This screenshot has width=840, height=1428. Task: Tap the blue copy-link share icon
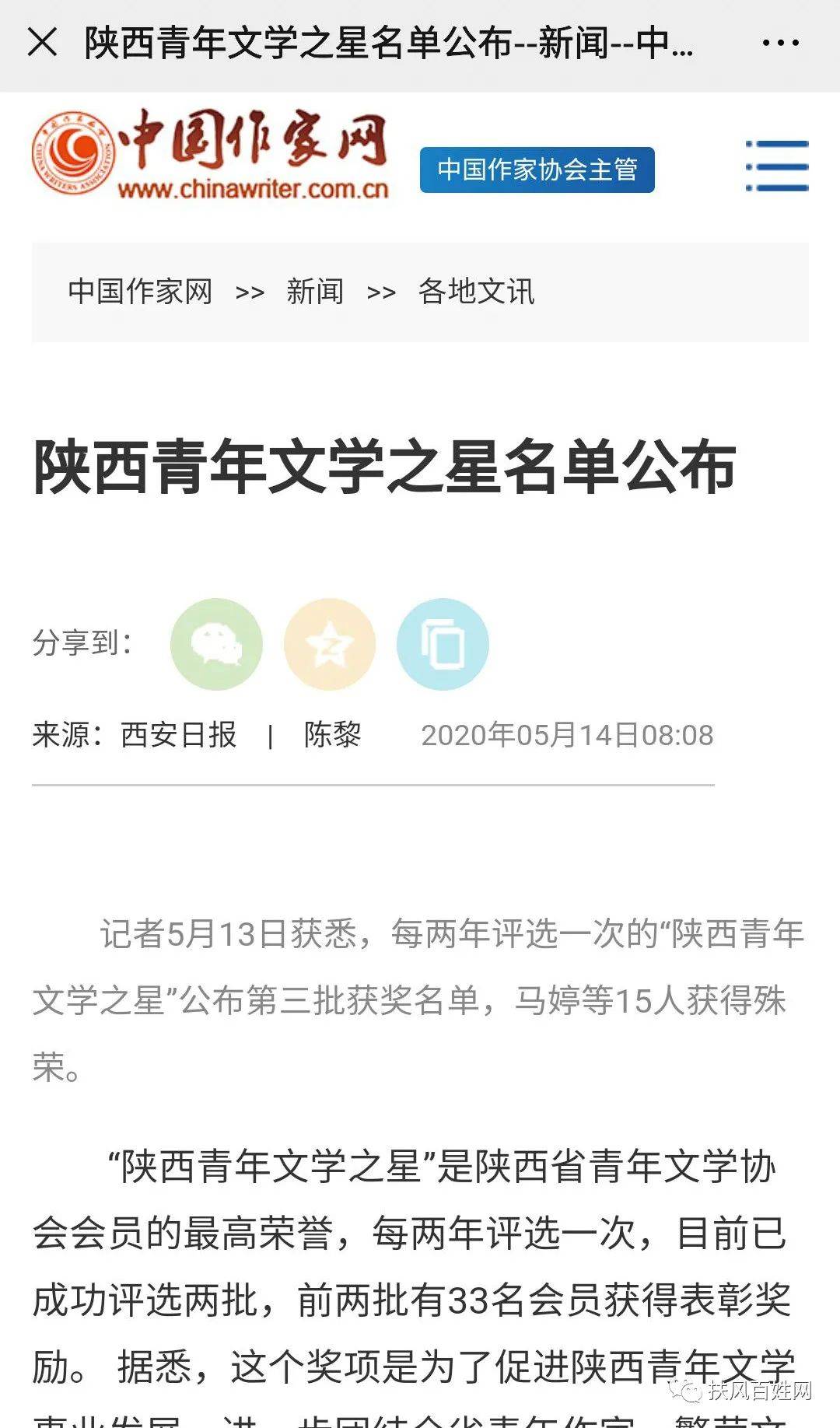(x=442, y=644)
